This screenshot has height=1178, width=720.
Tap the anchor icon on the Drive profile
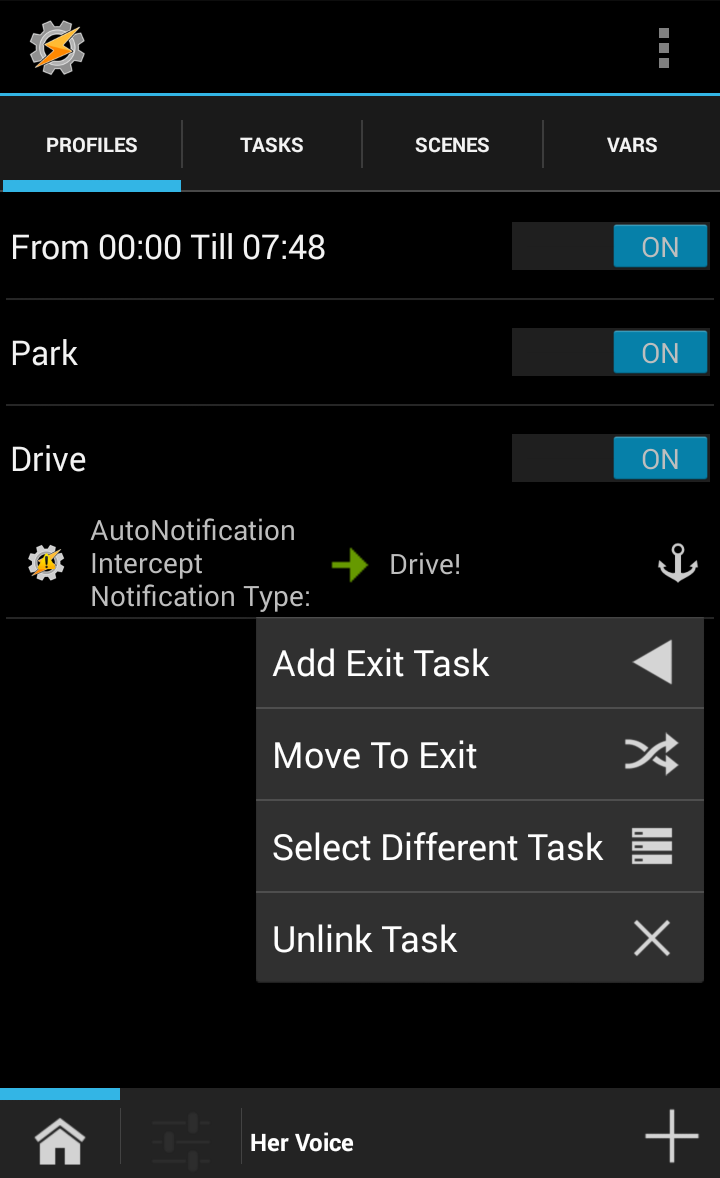point(678,563)
